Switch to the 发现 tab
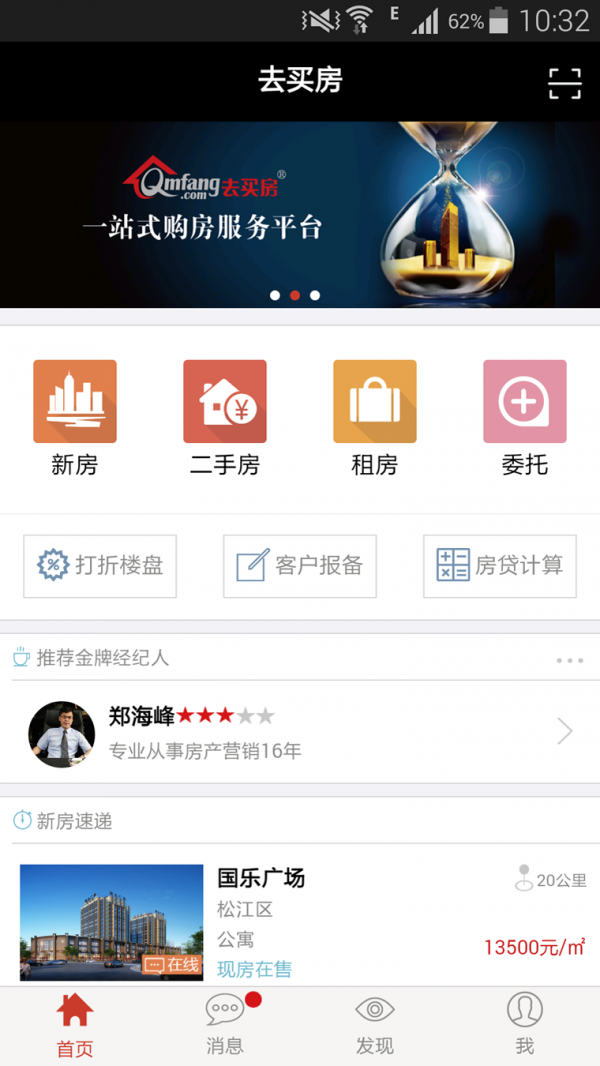Screen dimensions: 600x1066 tap(375, 1026)
